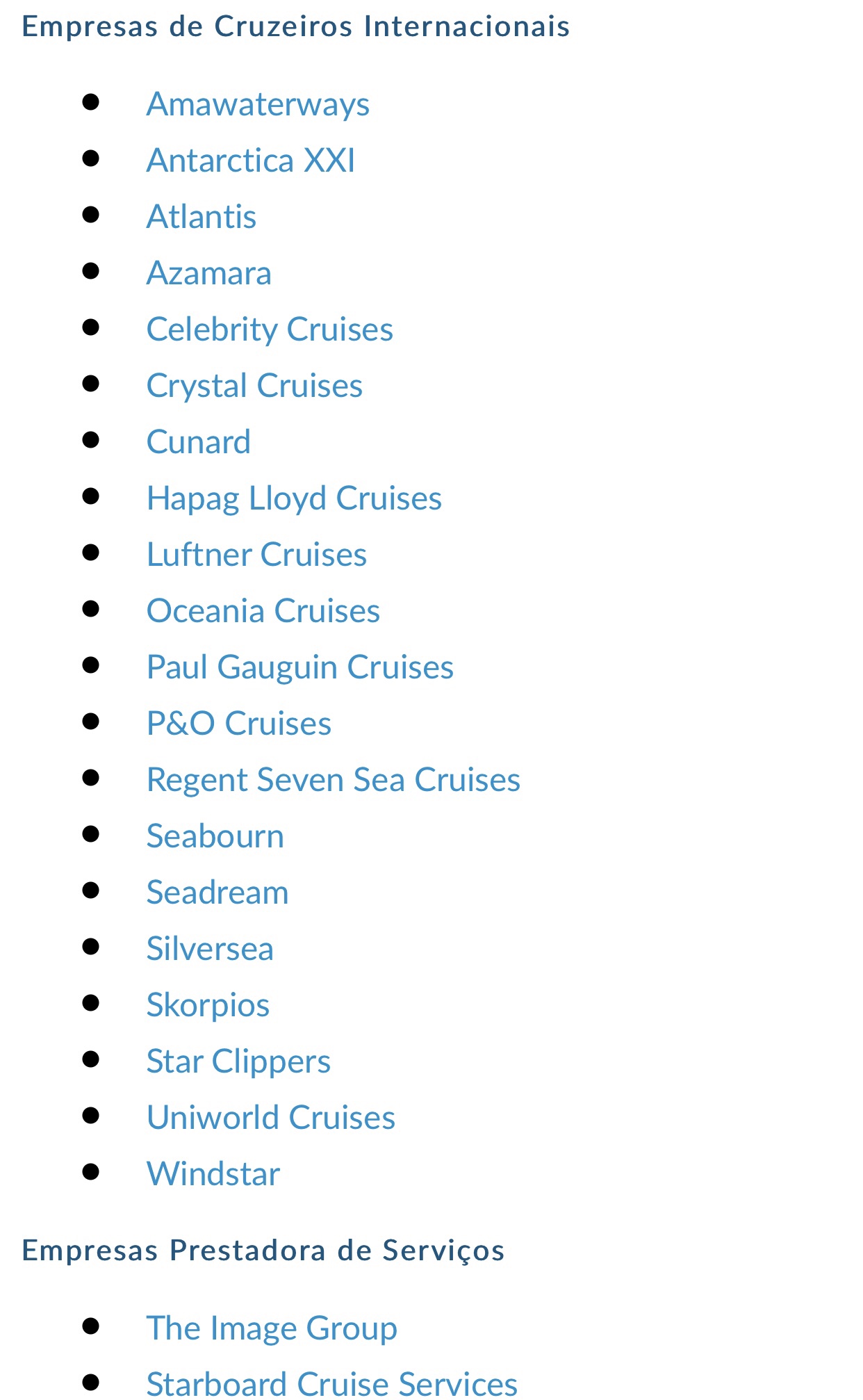Tap Oceania Cruises link
The image size is (863, 1400).
(x=263, y=611)
